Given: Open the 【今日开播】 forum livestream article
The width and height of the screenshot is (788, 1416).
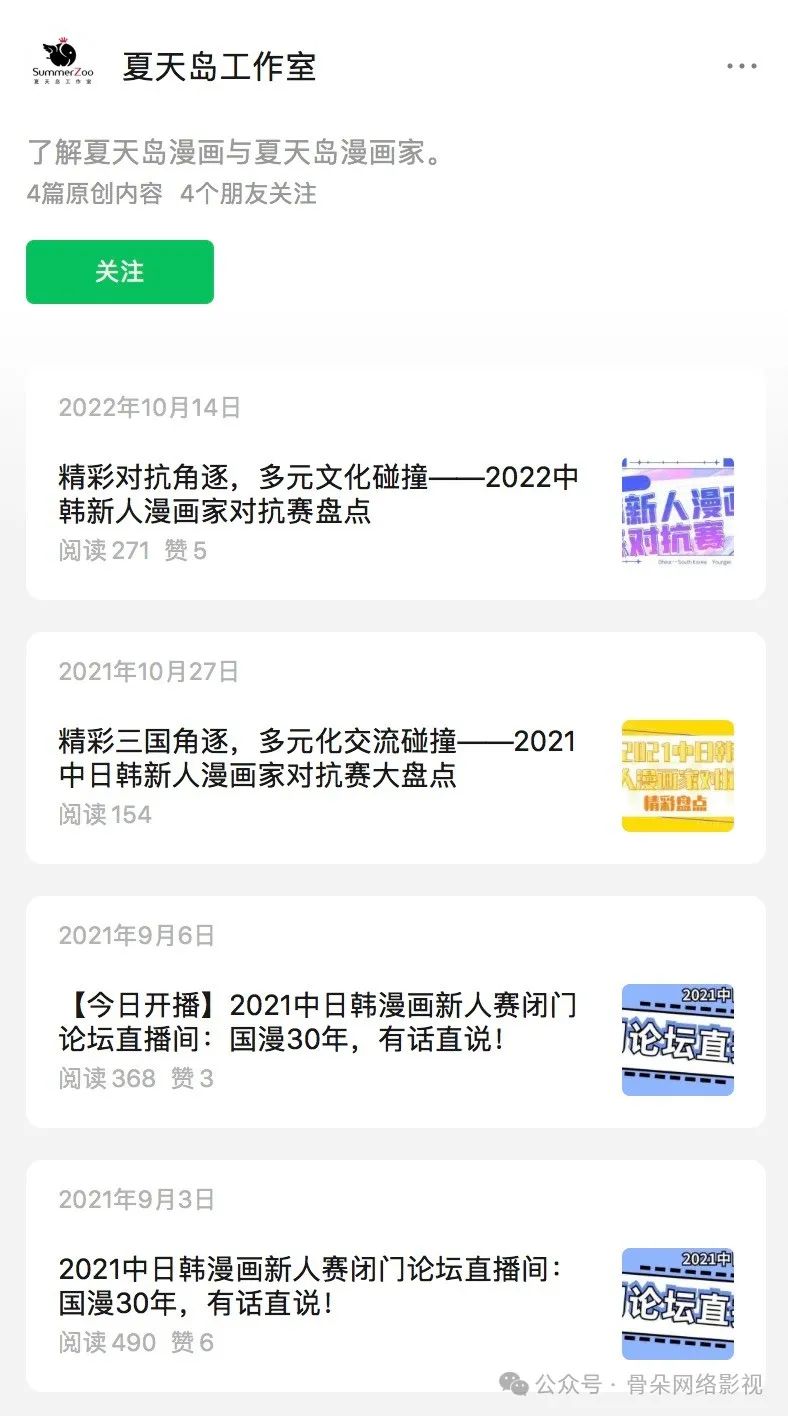Looking at the screenshot, I should (x=318, y=1022).
